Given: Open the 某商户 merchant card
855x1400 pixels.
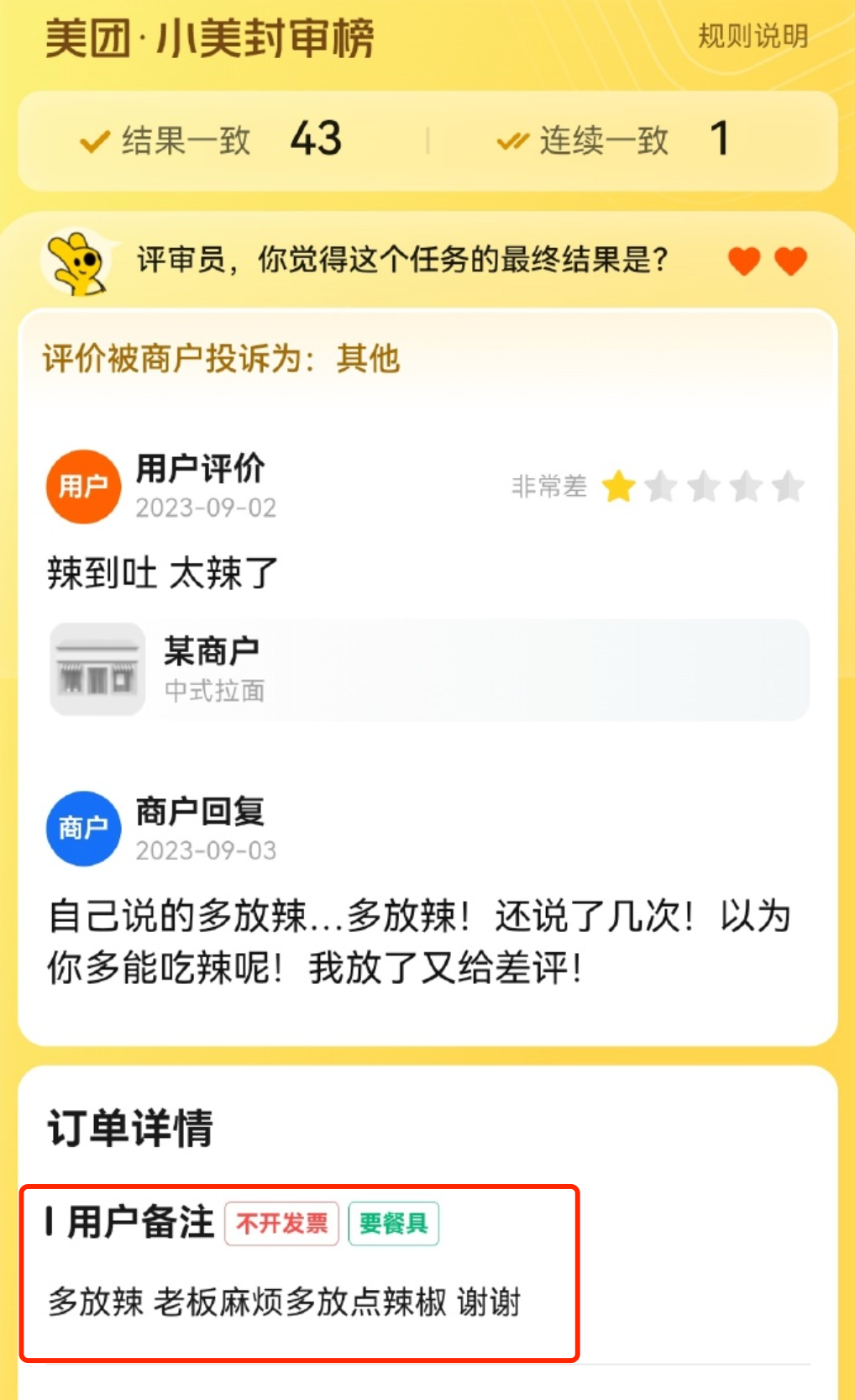Looking at the screenshot, I should [x=429, y=670].
